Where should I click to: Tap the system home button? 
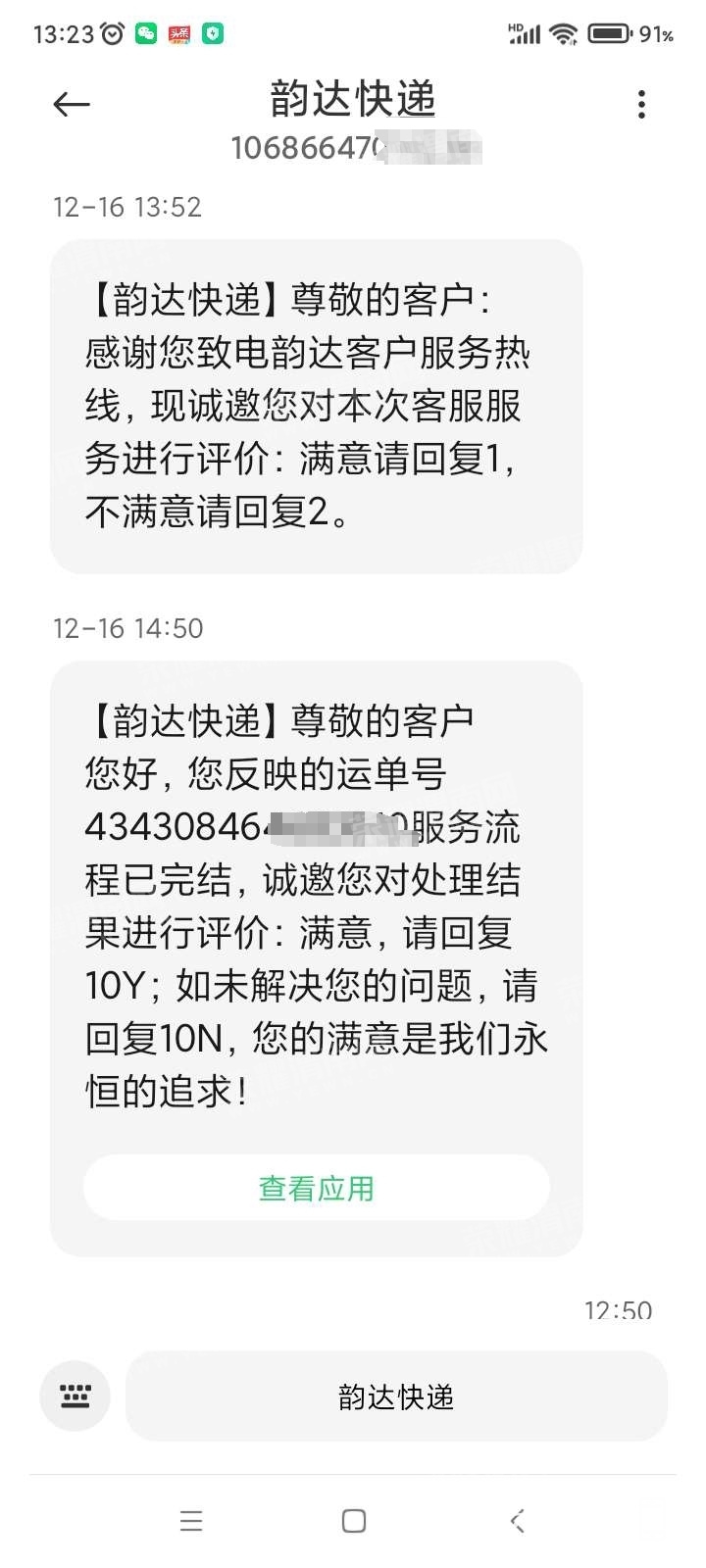point(353,1520)
